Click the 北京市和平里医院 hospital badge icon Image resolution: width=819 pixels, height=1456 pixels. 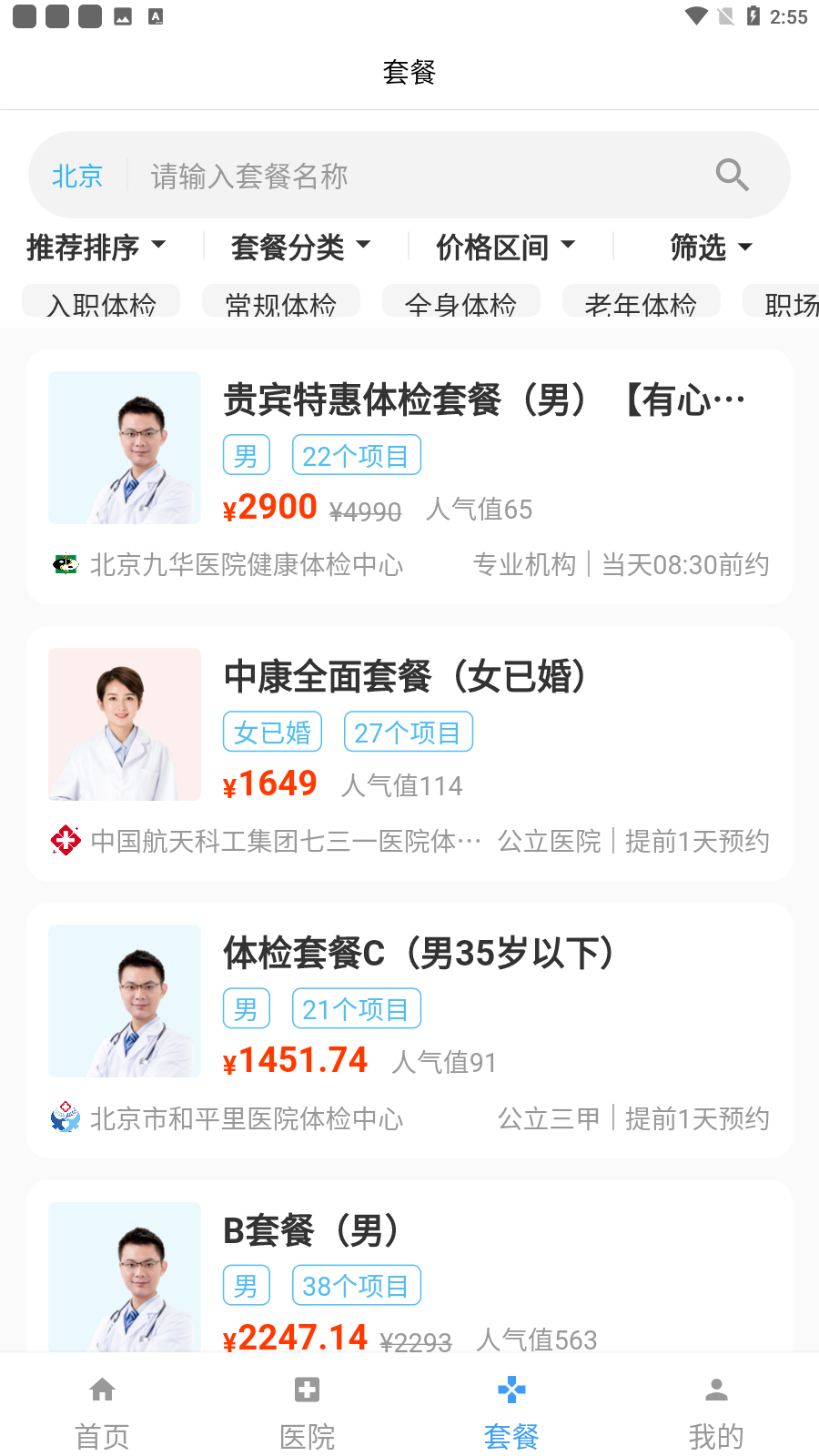coord(64,1118)
